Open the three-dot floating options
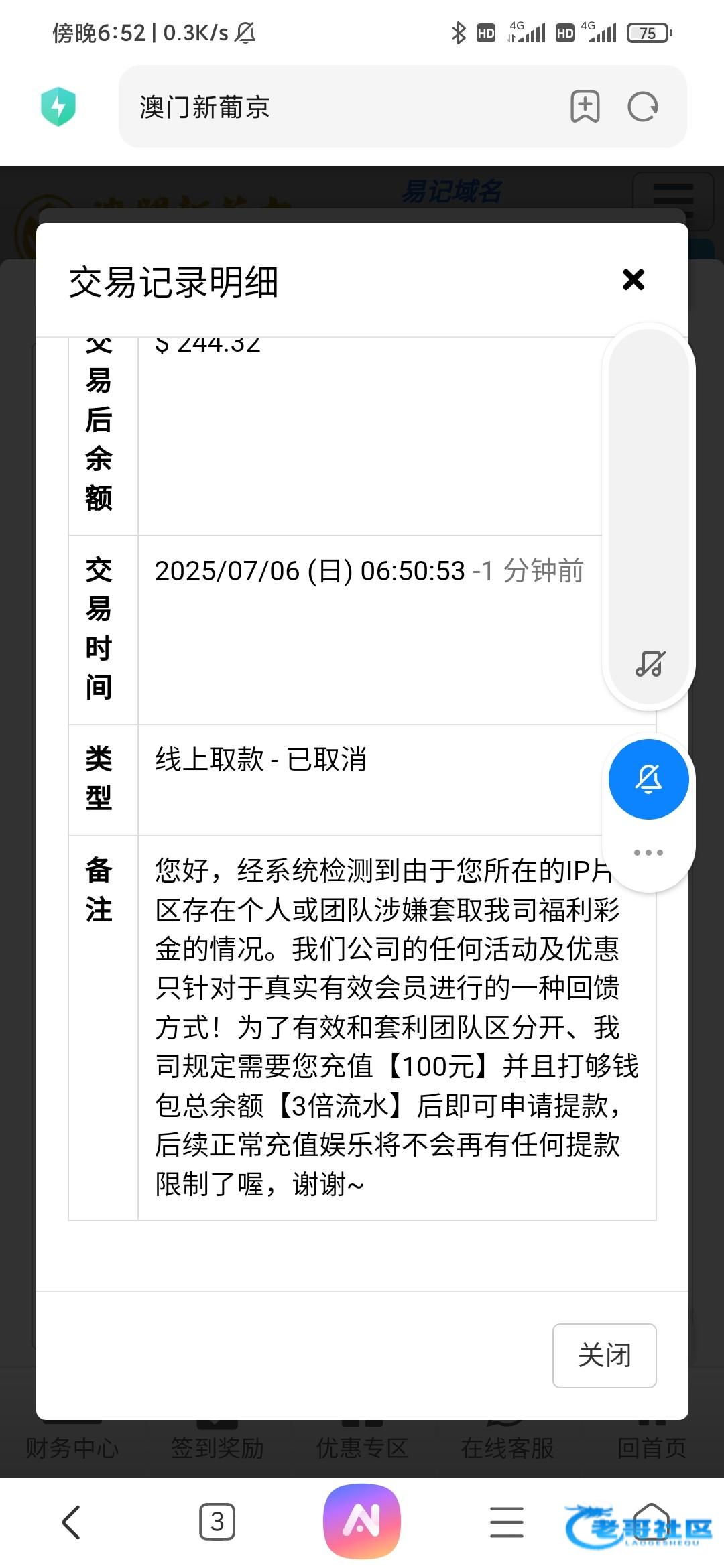The height and width of the screenshot is (1568, 724). point(648,853)
